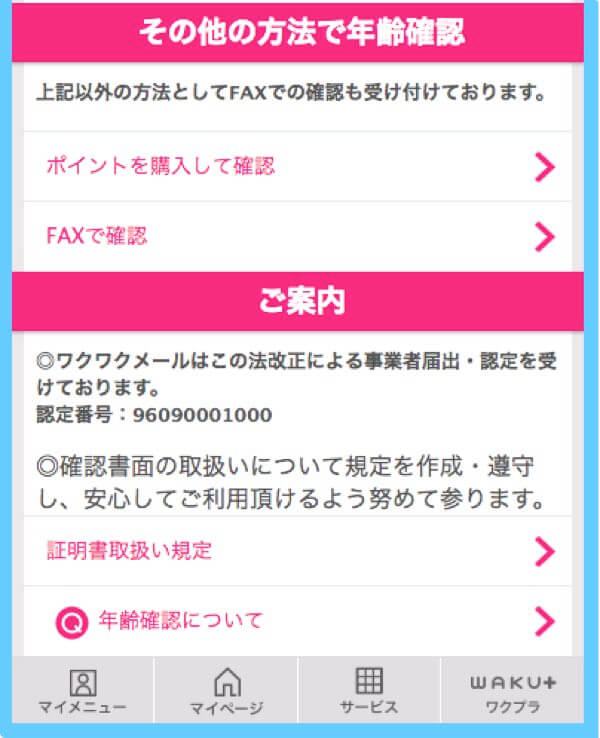Go to マイページ tab
600x738 pixels.
tap(227, 692)
